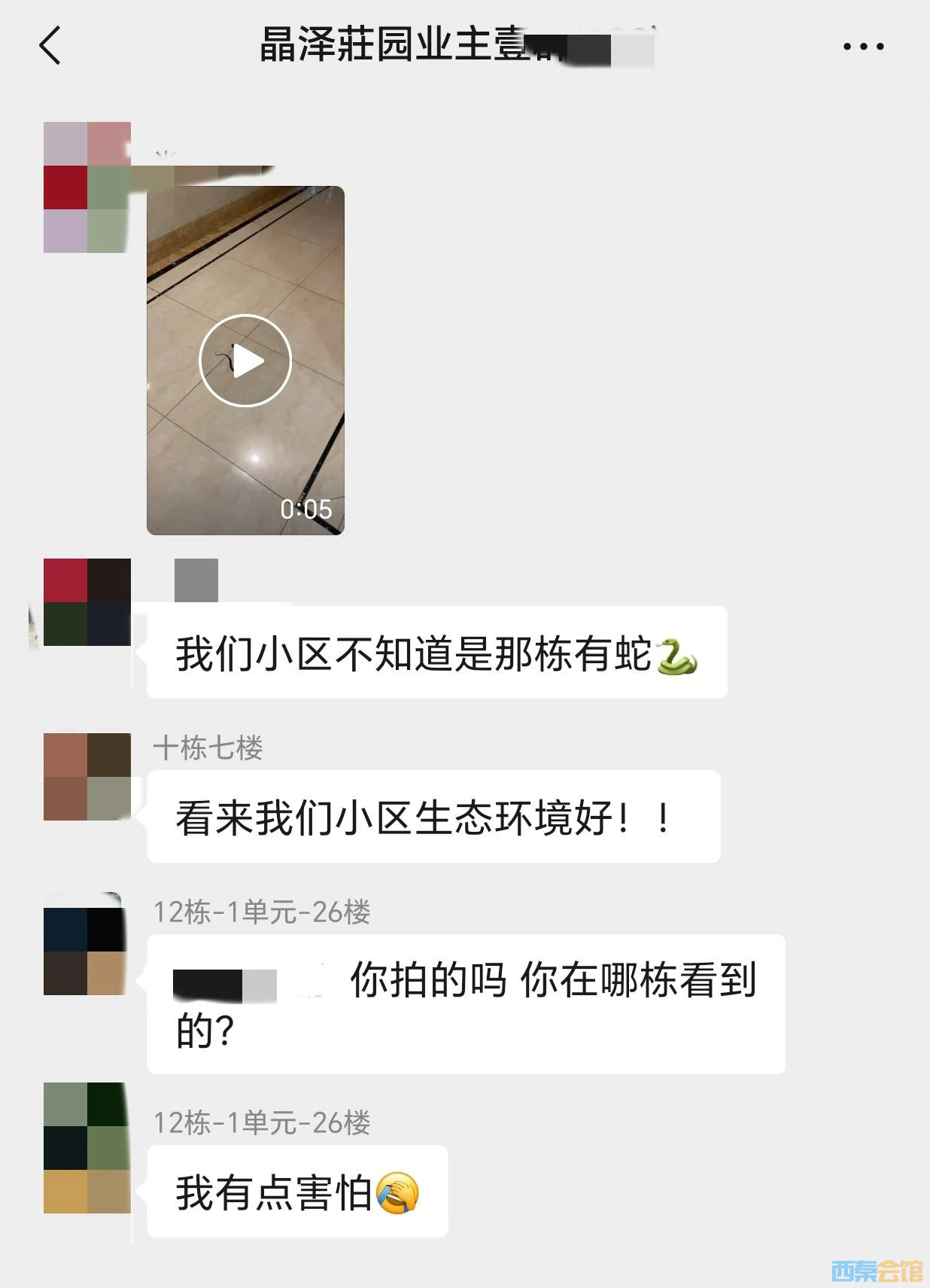Go back from the group chat
930x1288 pixels.
click(x=50, y=46)
